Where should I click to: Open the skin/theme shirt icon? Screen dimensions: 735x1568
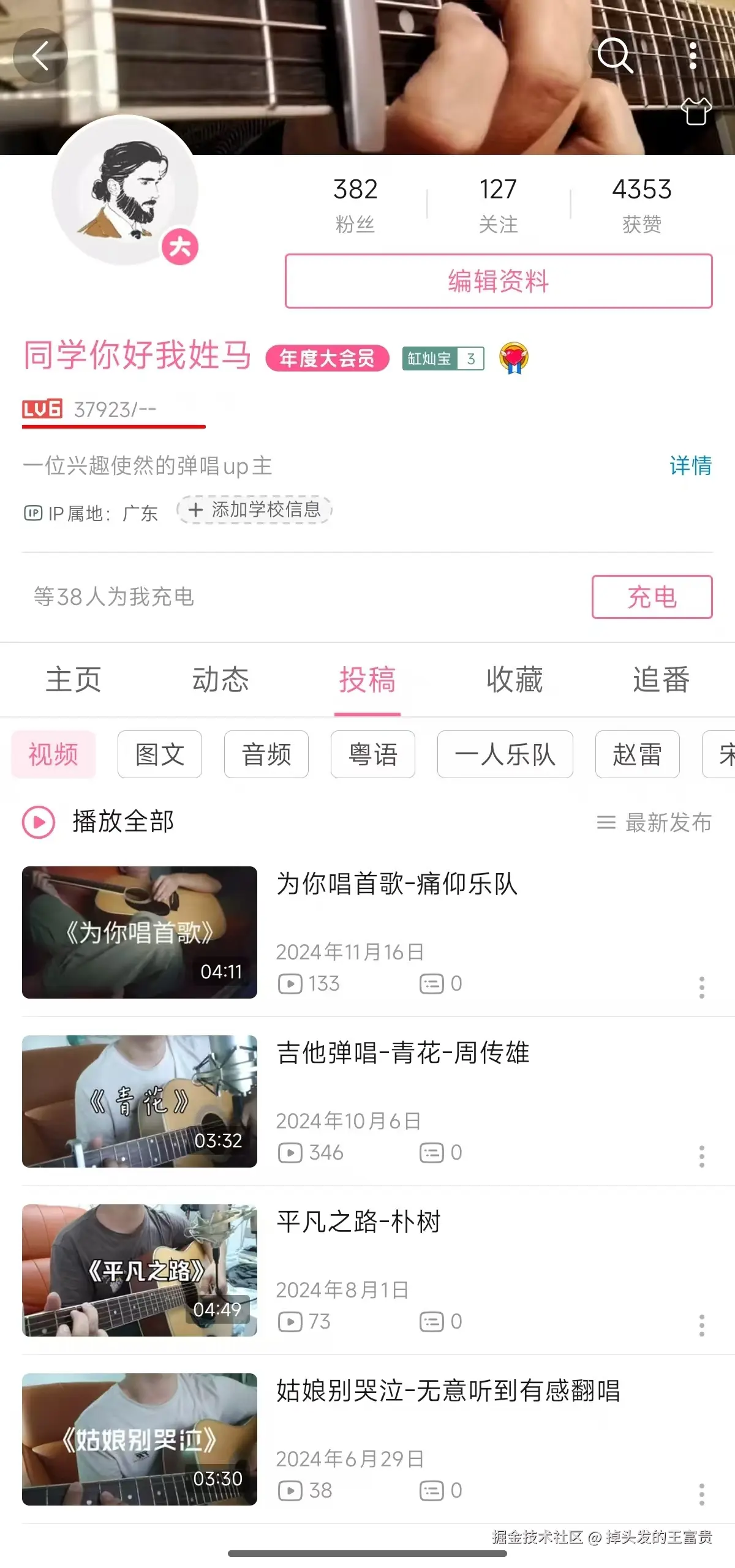[696, 111]
